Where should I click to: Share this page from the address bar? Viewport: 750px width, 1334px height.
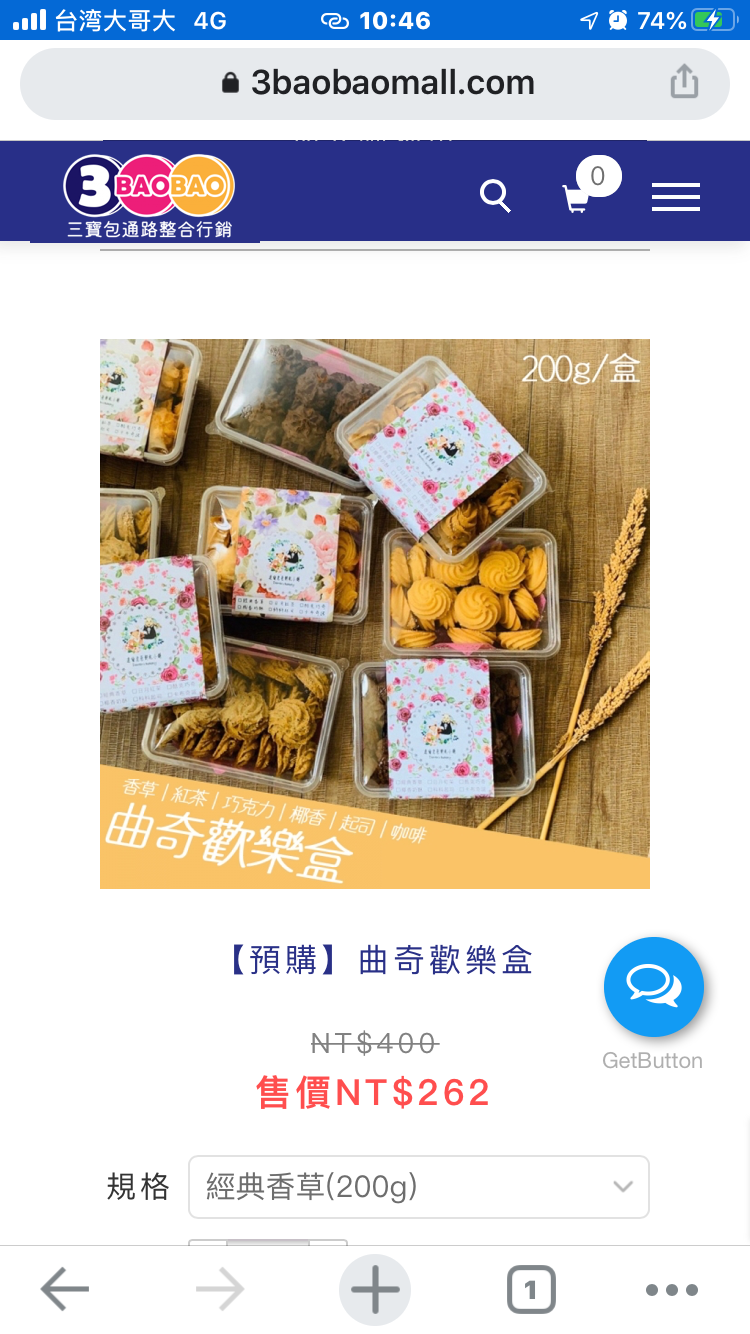pyautogui.click(x=684, y=82)
